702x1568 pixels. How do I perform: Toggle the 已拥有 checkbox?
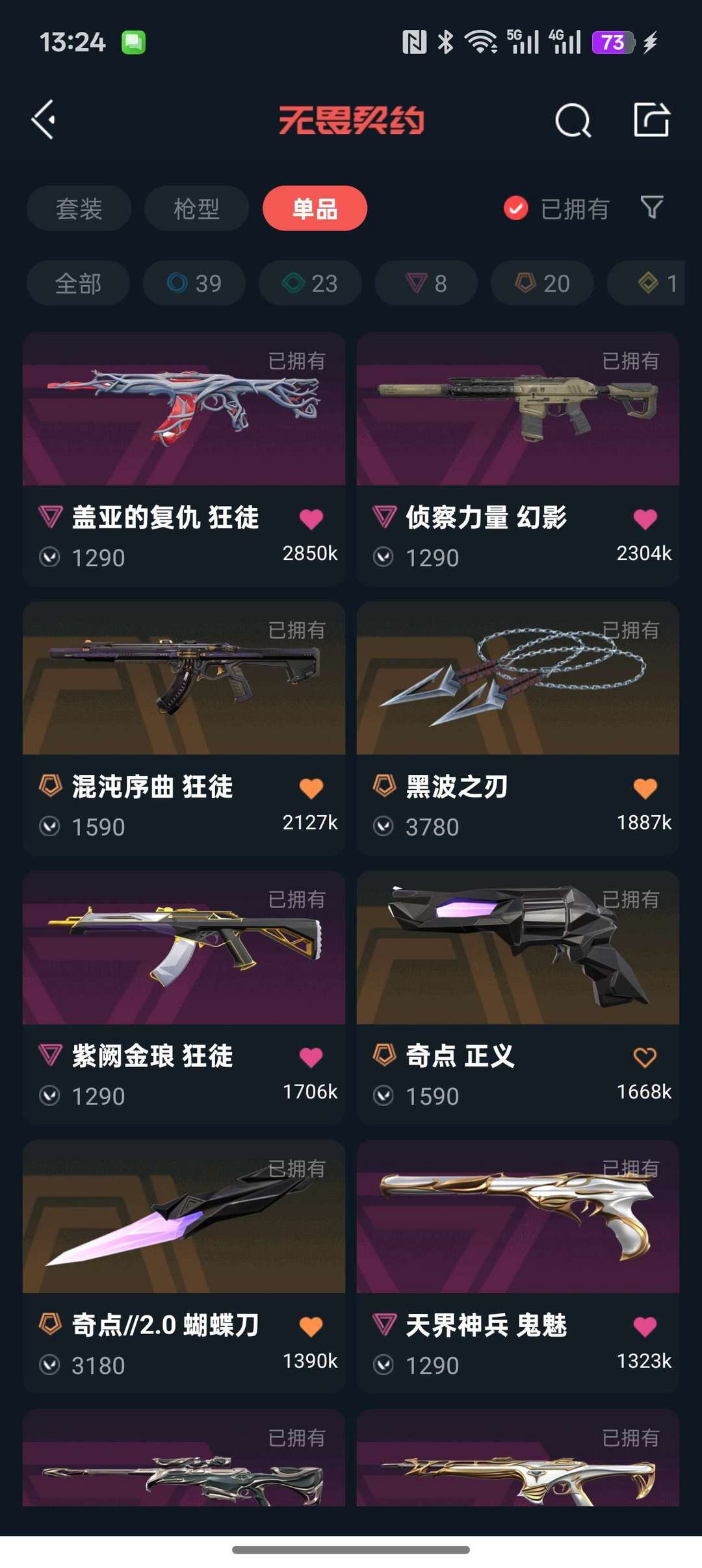[516, 209]
